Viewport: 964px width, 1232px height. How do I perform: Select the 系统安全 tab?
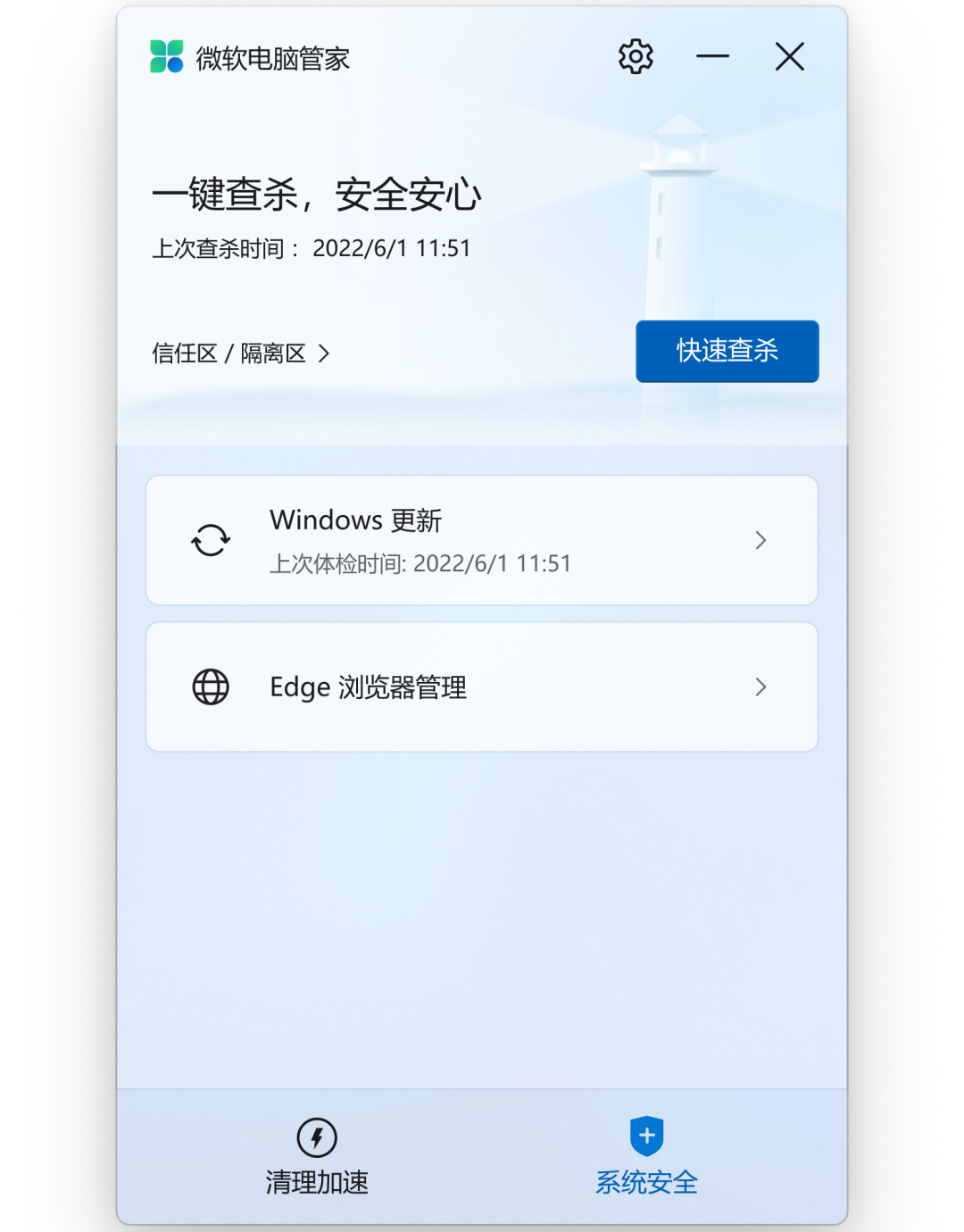point(646,1158)
